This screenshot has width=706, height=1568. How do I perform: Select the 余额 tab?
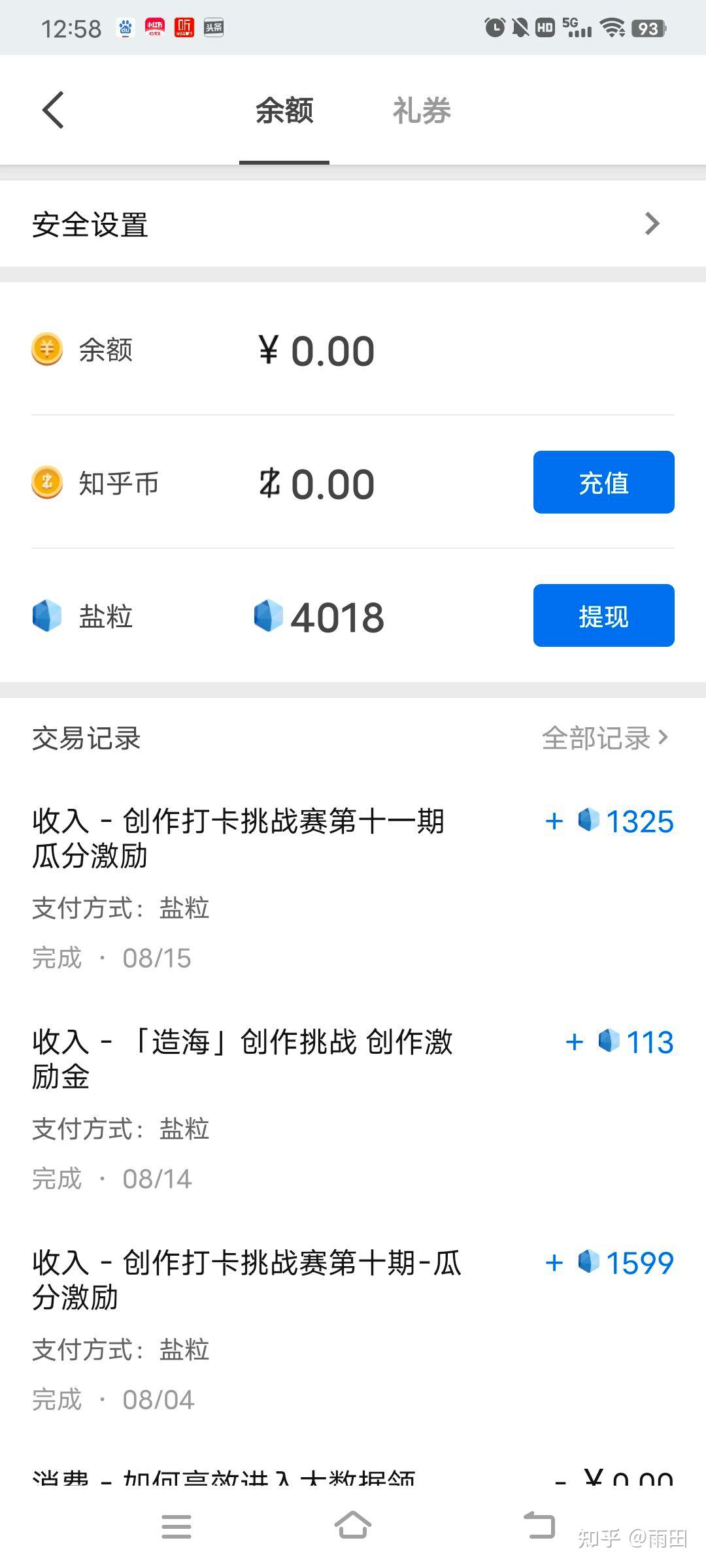click(x=284, y=110)
